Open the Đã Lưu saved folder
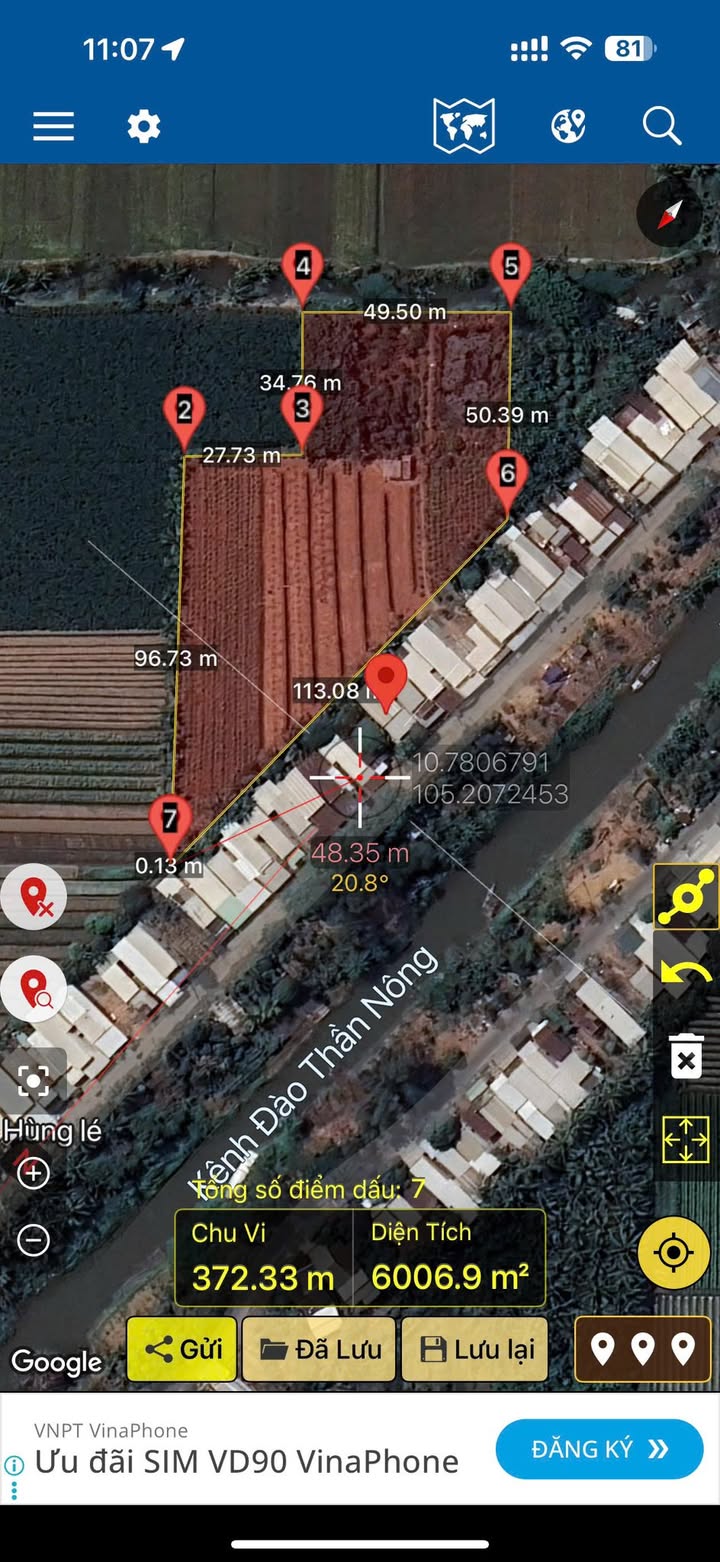The width and height of the screenshot is (720, 1562). pyautogui.click(x=320, y=1349)
